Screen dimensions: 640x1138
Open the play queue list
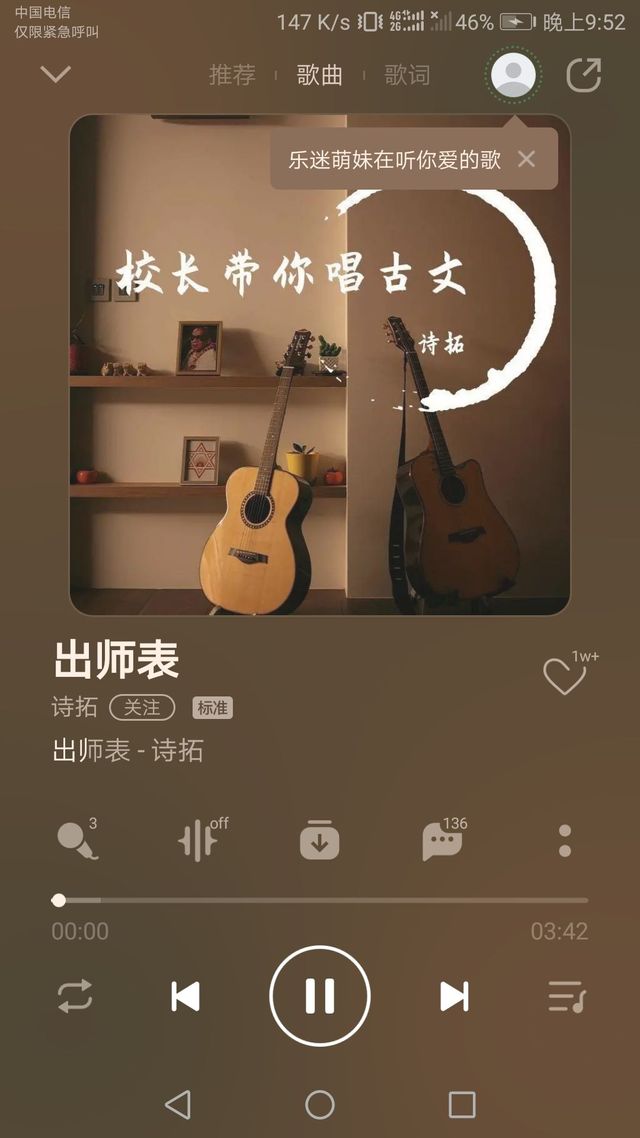pyautogui.click(x=566, y=996)
